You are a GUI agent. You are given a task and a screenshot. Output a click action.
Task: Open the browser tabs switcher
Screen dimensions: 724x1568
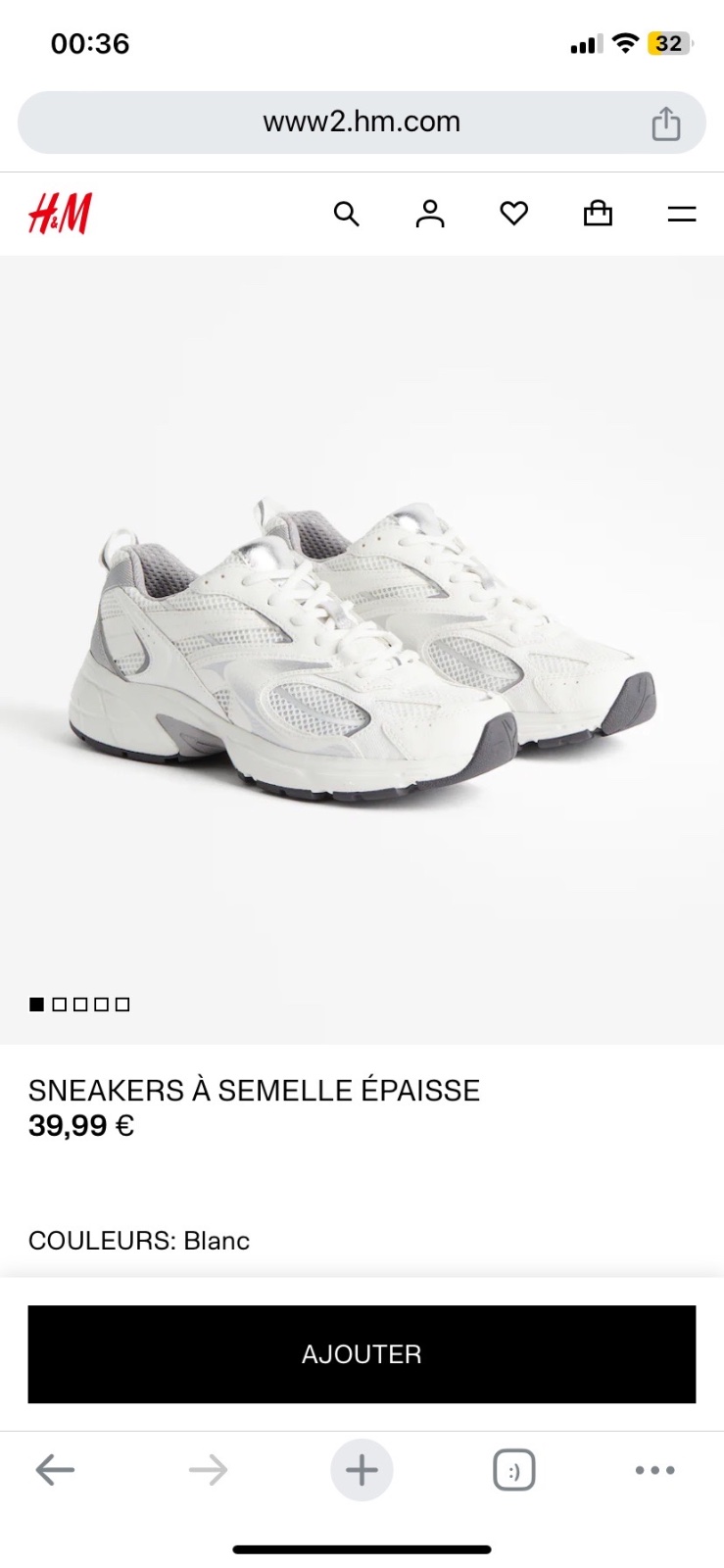514,1470
